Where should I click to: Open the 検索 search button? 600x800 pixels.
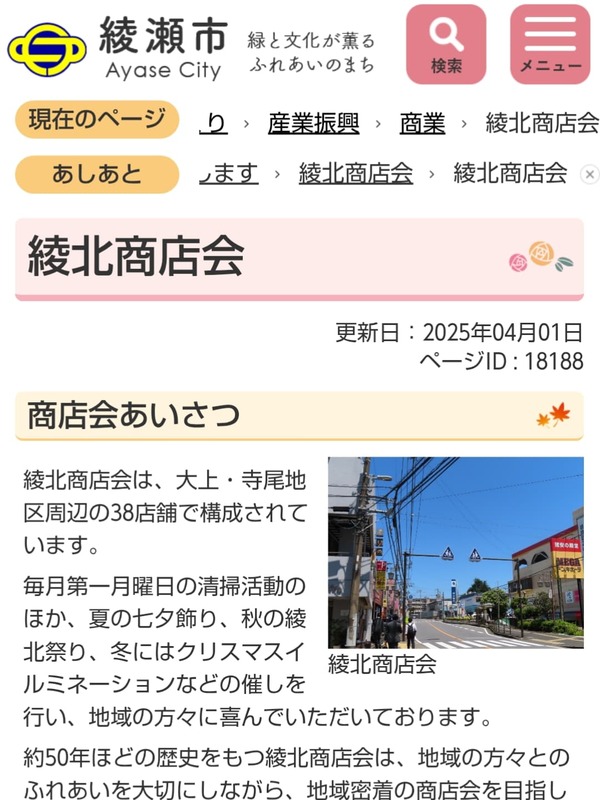coord(446,45)
